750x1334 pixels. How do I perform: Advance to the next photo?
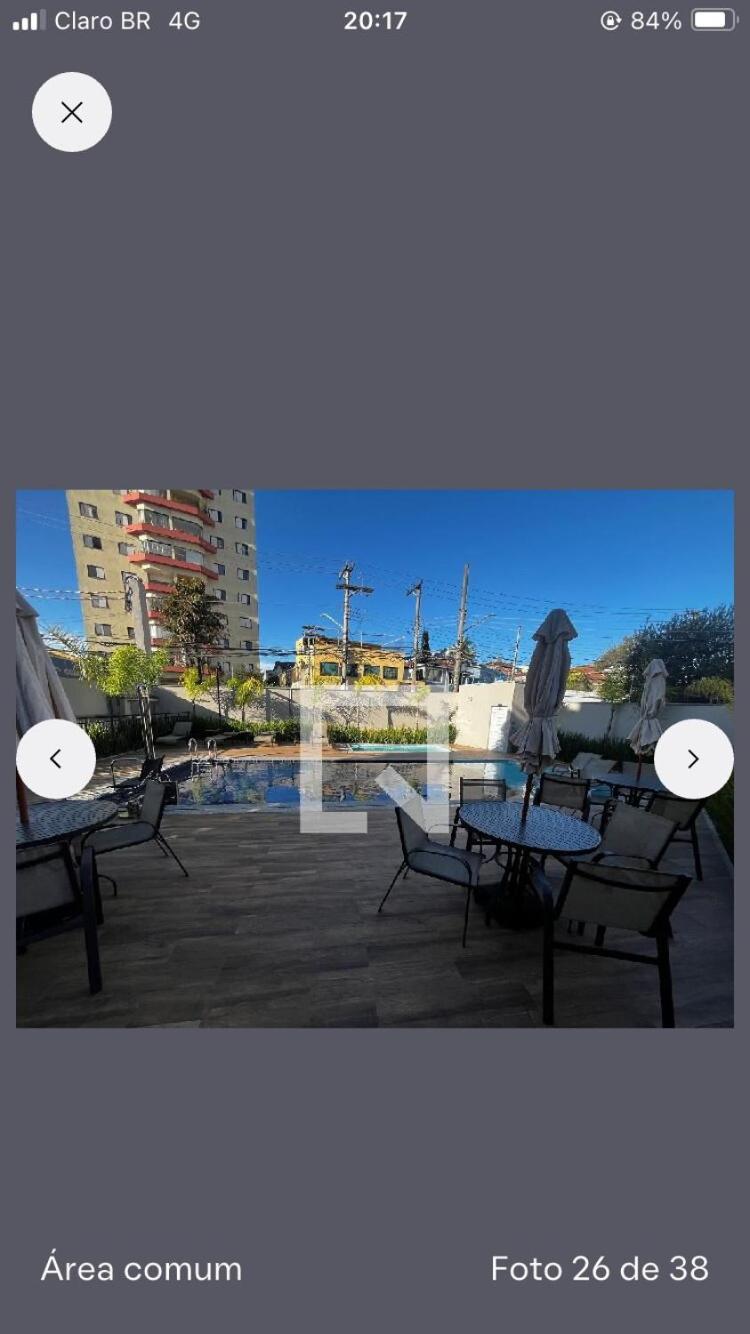(694, 759)
